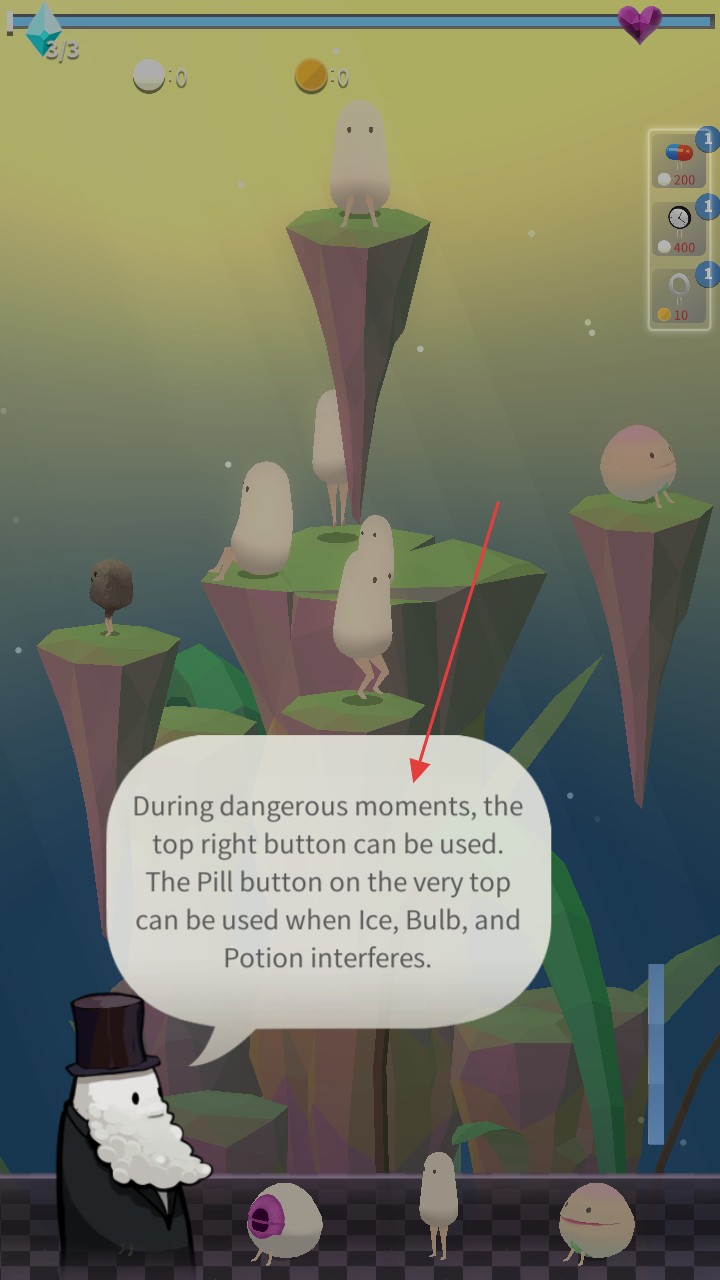
Task: Select the purple eyeball creature in bottom tray
Action: coord(283,1222)
